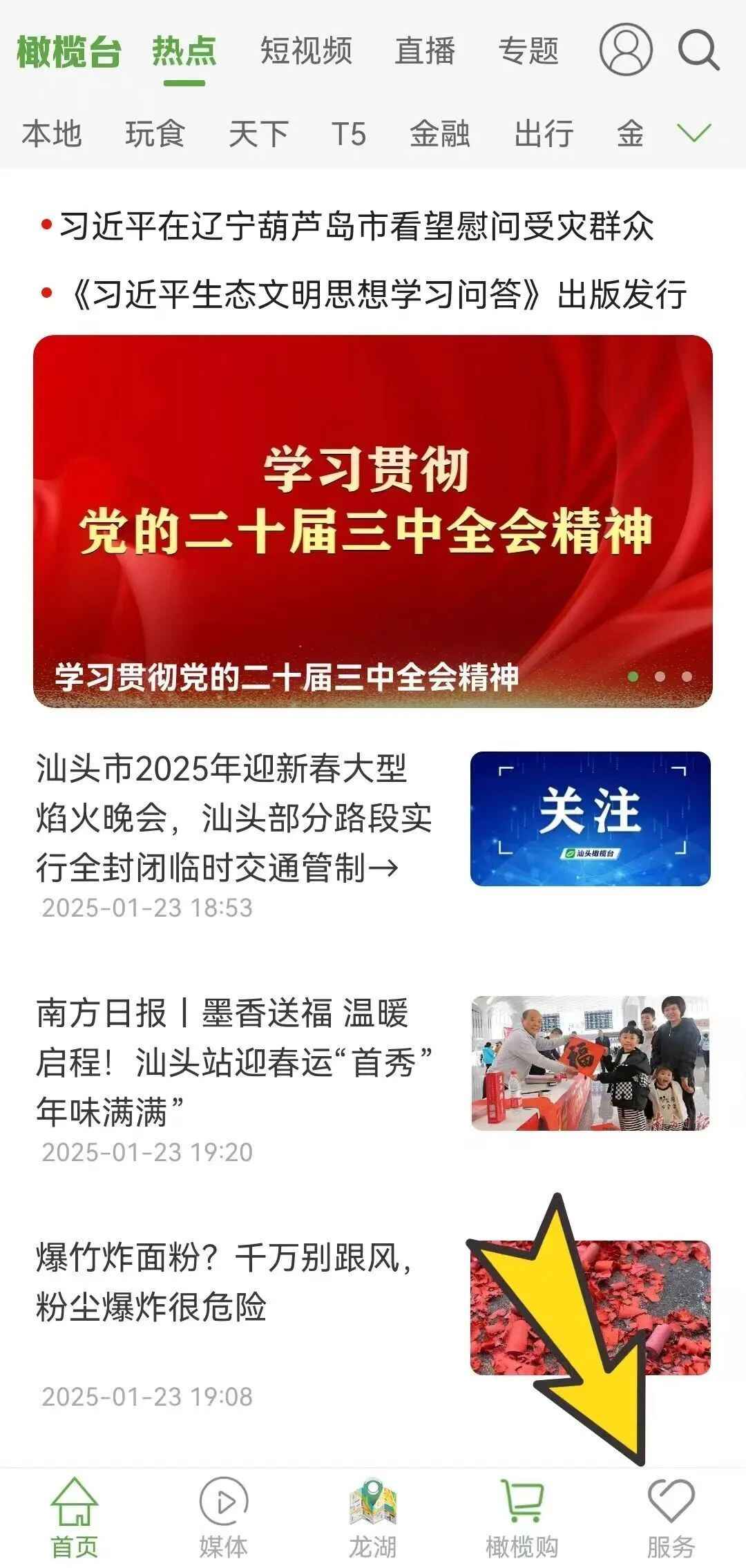Open the search magnifier icon

pos(698,50)
